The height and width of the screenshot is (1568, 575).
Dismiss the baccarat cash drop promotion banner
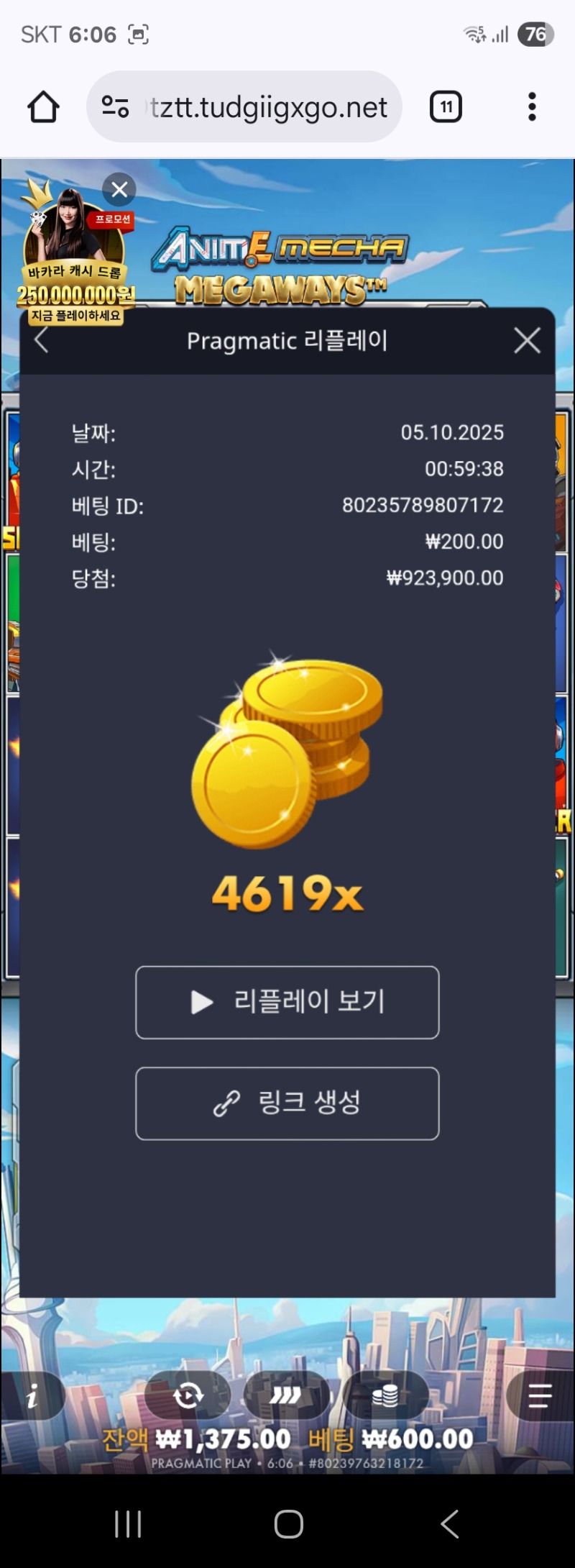point(119,190)
